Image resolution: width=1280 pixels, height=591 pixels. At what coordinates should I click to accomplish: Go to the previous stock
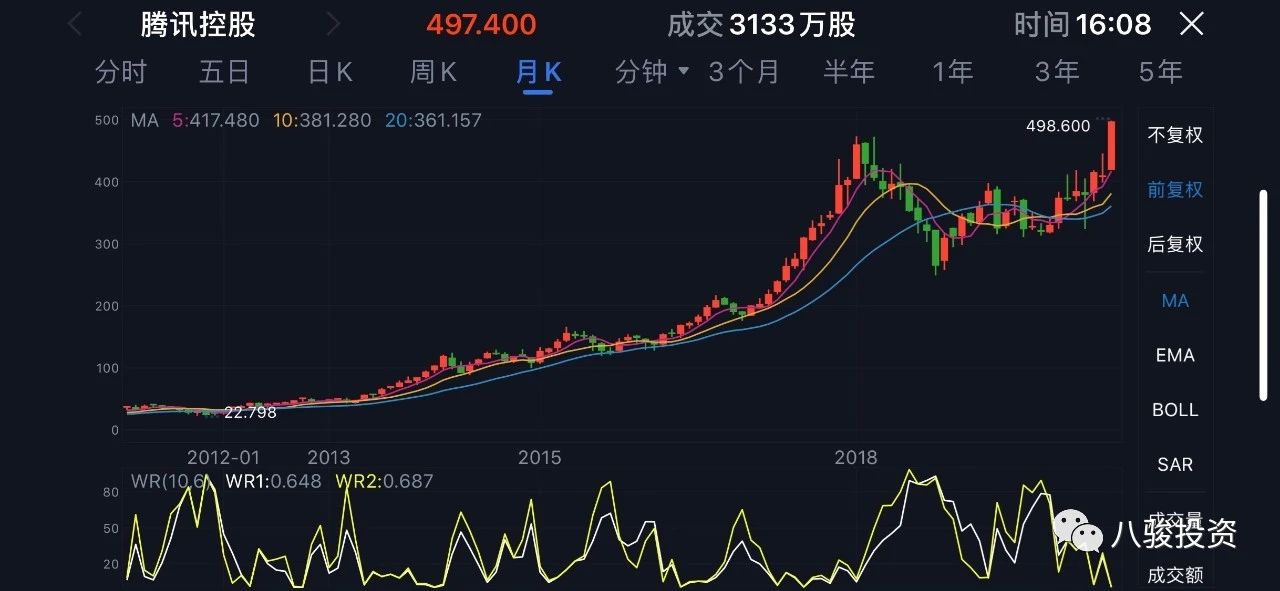pos(75,25)
